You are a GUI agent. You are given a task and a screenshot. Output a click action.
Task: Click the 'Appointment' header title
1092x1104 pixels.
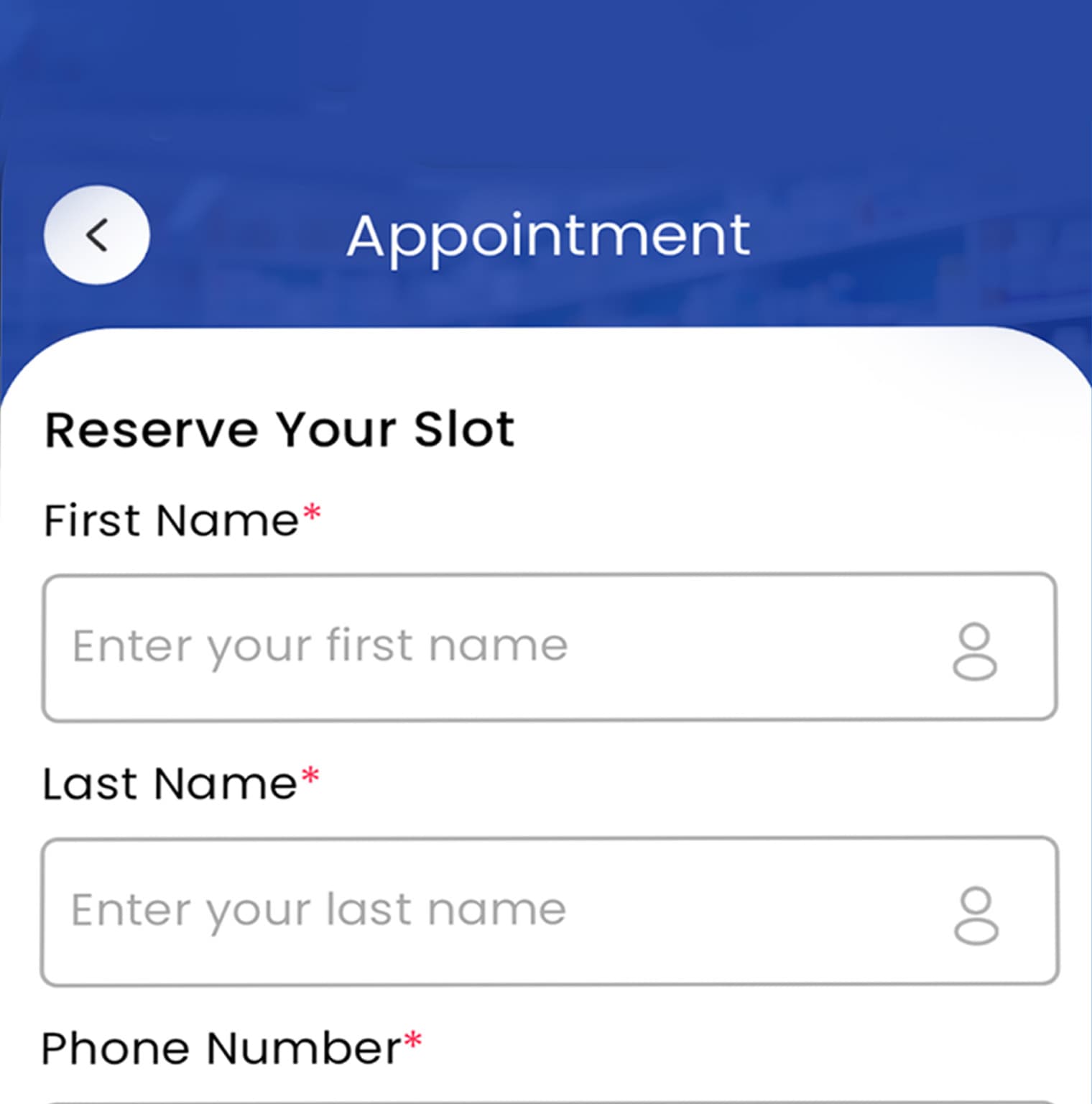point(548,235)
